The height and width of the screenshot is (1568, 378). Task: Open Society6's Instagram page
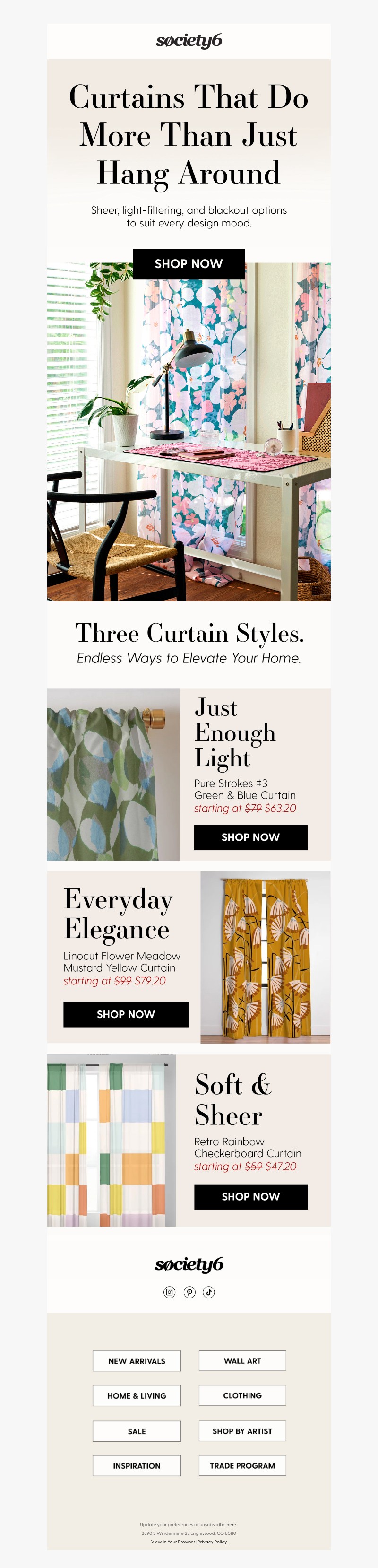click(x=169, y=1292)
